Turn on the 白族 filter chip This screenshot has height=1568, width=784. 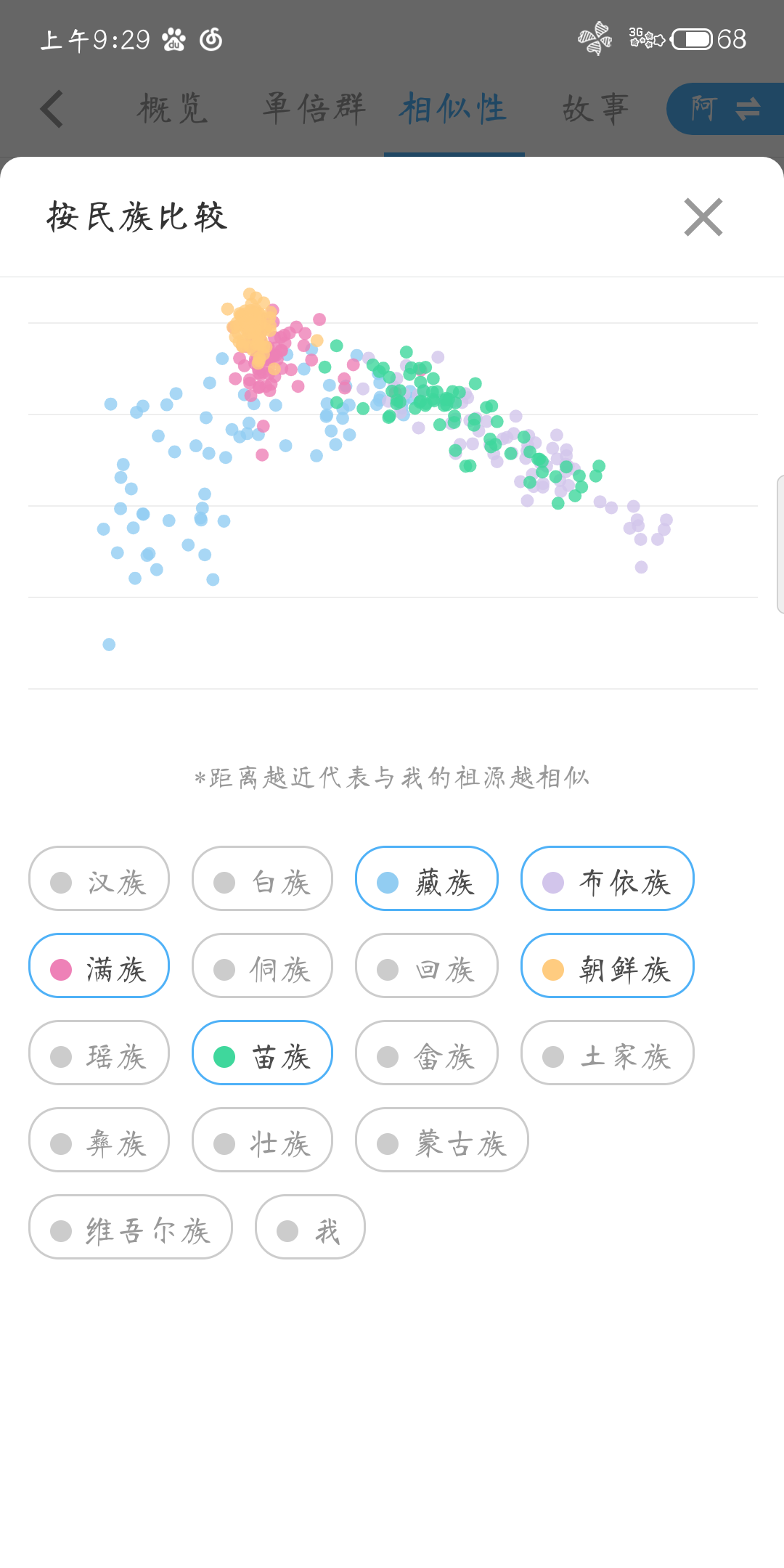[x=262, y=878]
